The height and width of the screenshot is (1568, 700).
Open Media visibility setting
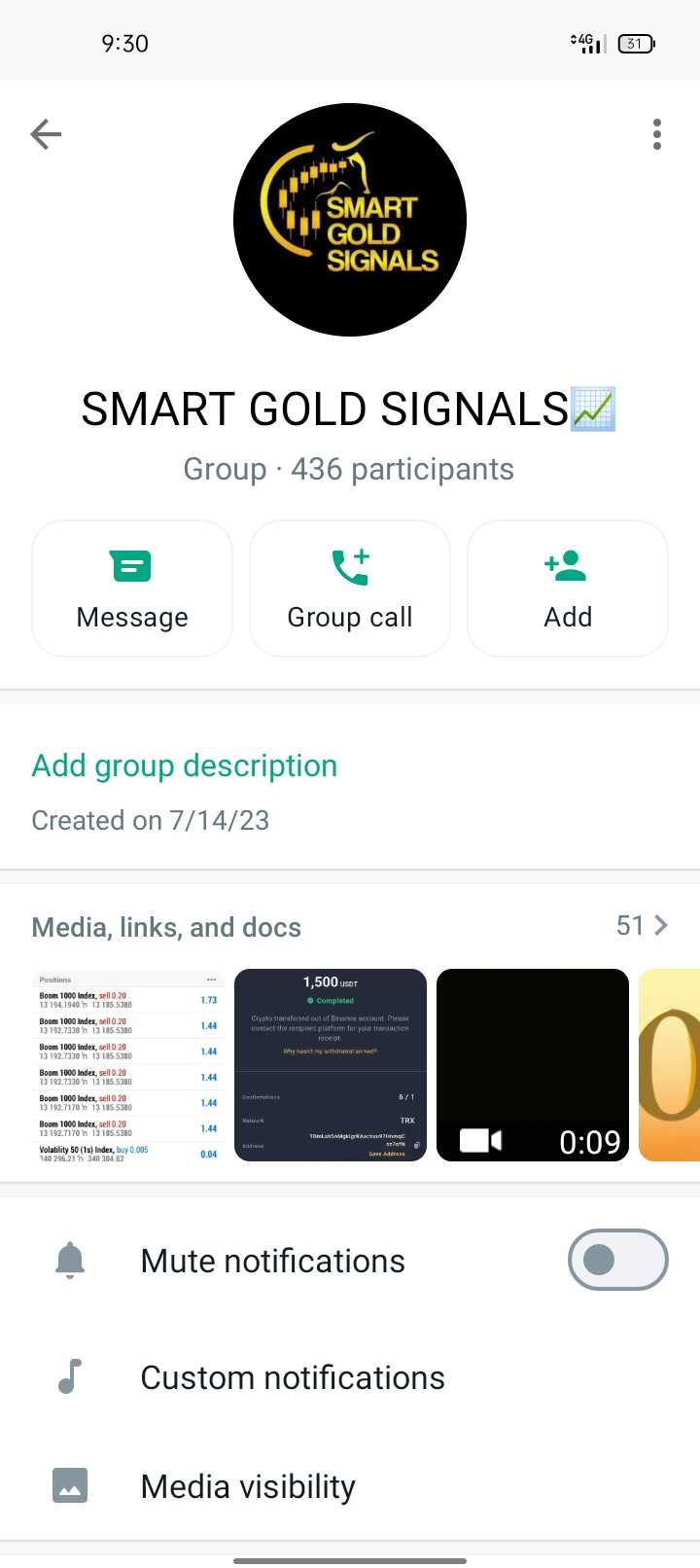[350, 1486]
